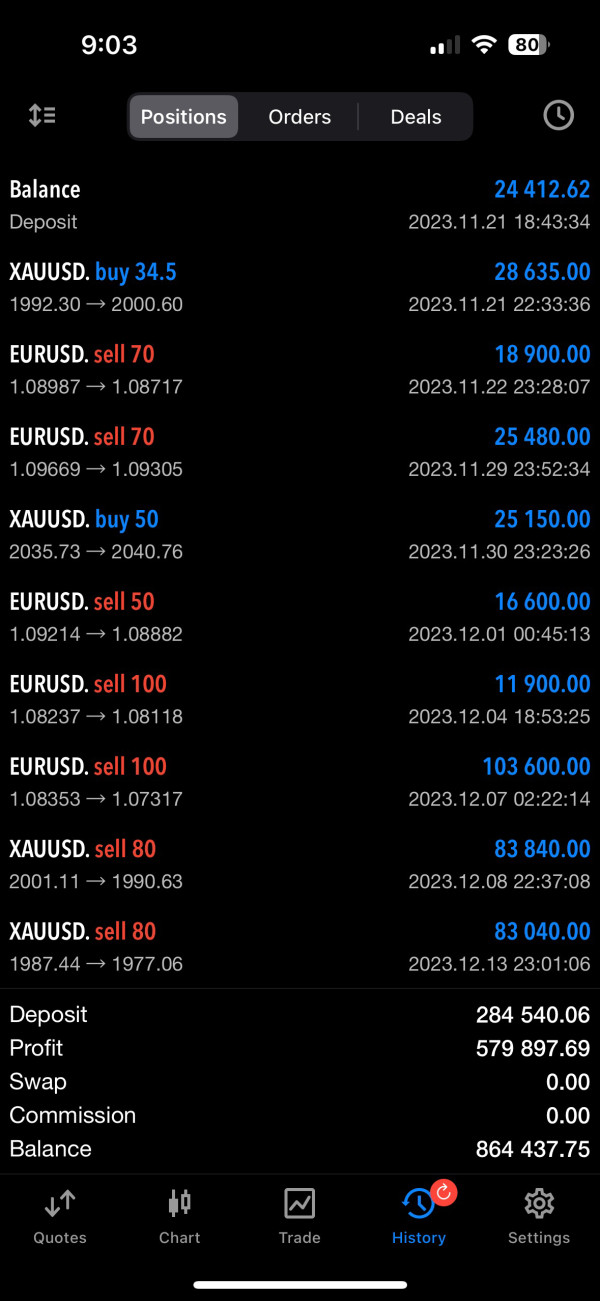Switch to the Chart tab
Viewport: 600px width, 1301px height.
[x=180, y=1215]
